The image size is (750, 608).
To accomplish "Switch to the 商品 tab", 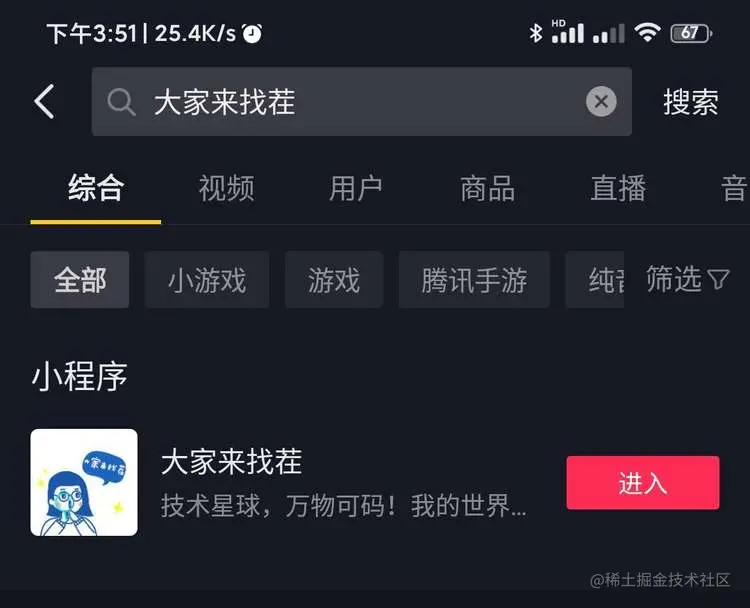I will click(487, 188).
